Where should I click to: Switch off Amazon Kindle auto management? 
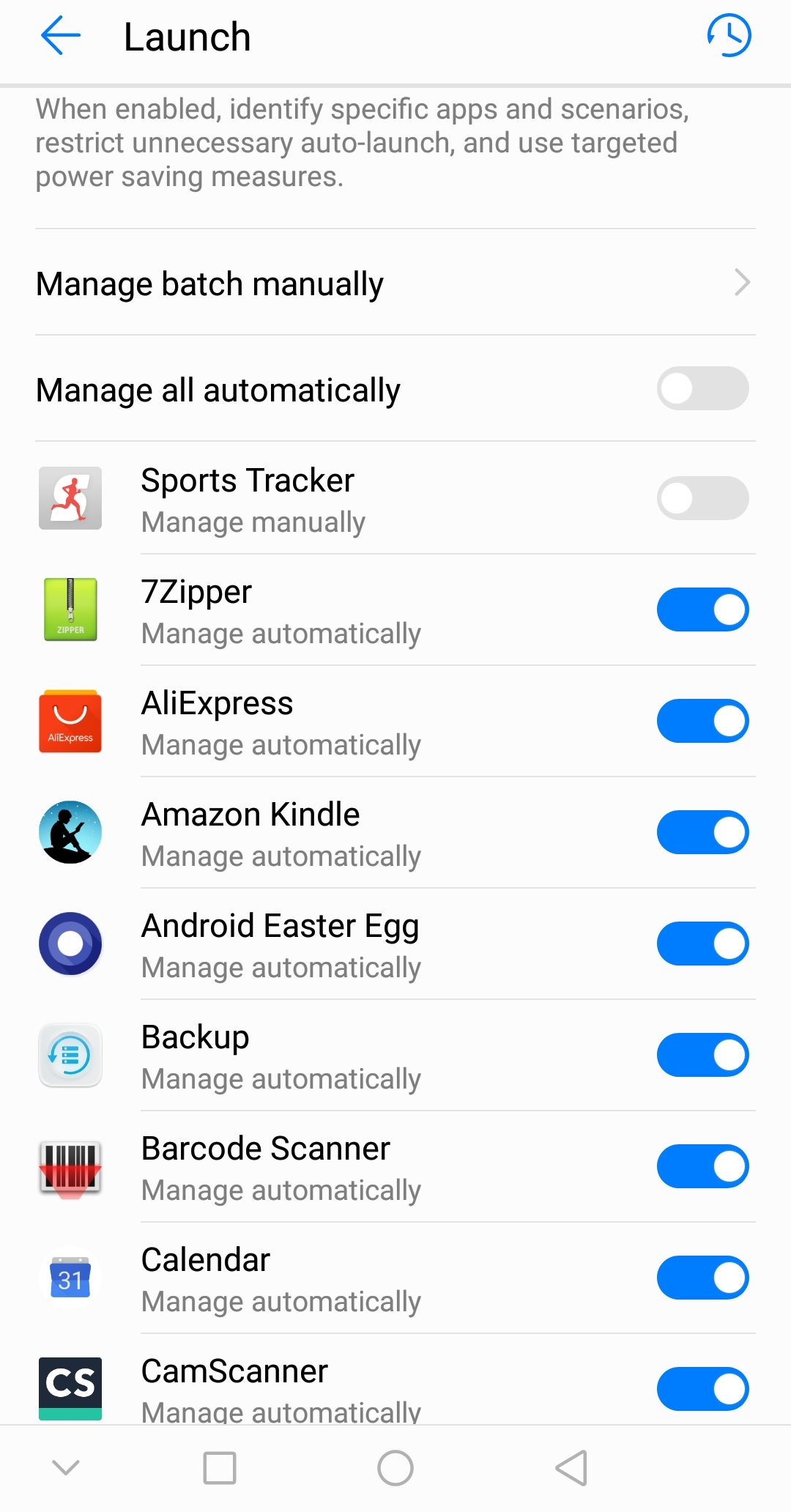[702, 832]
